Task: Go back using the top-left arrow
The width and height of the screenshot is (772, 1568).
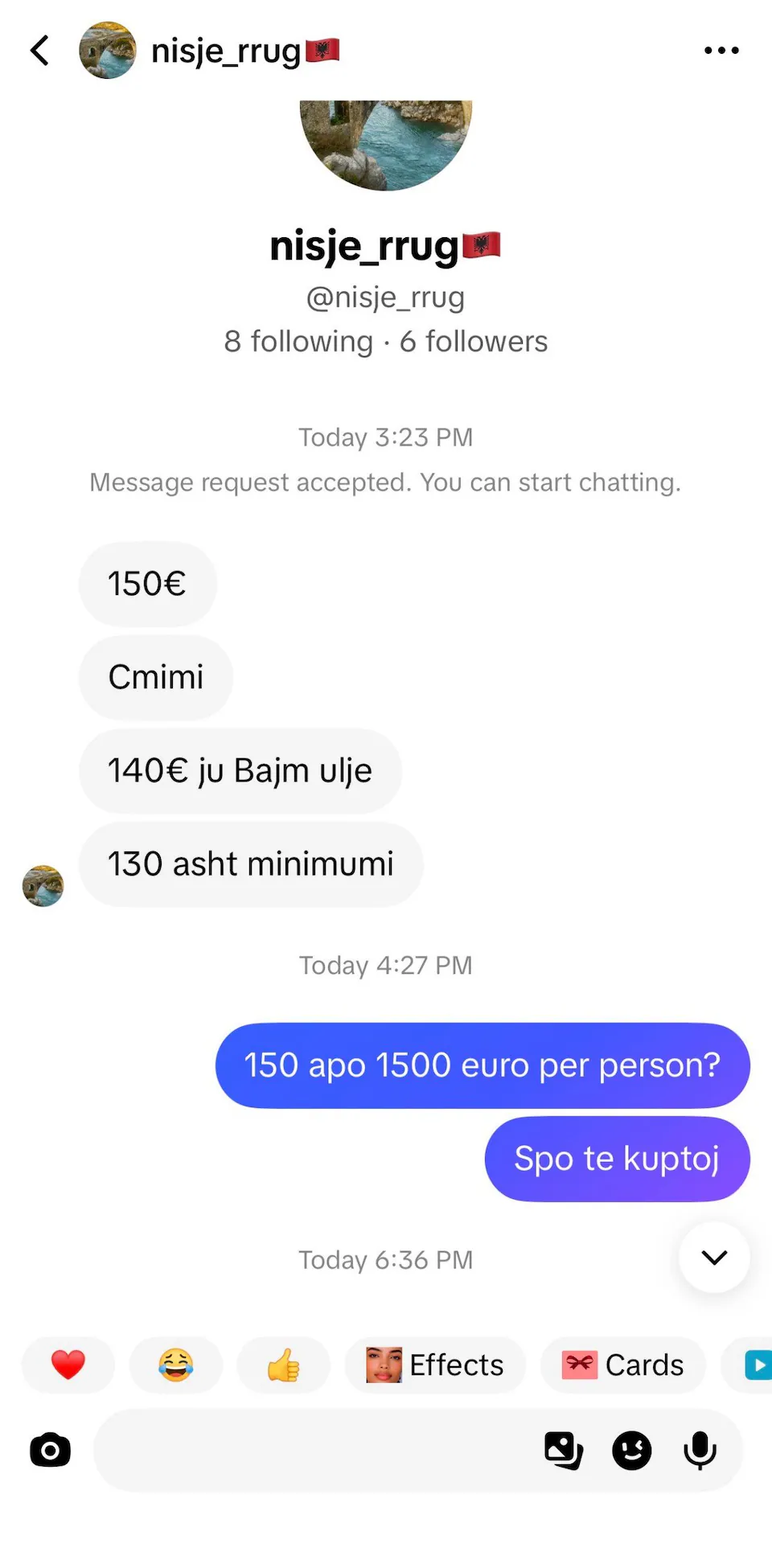Action: [39, 50]
